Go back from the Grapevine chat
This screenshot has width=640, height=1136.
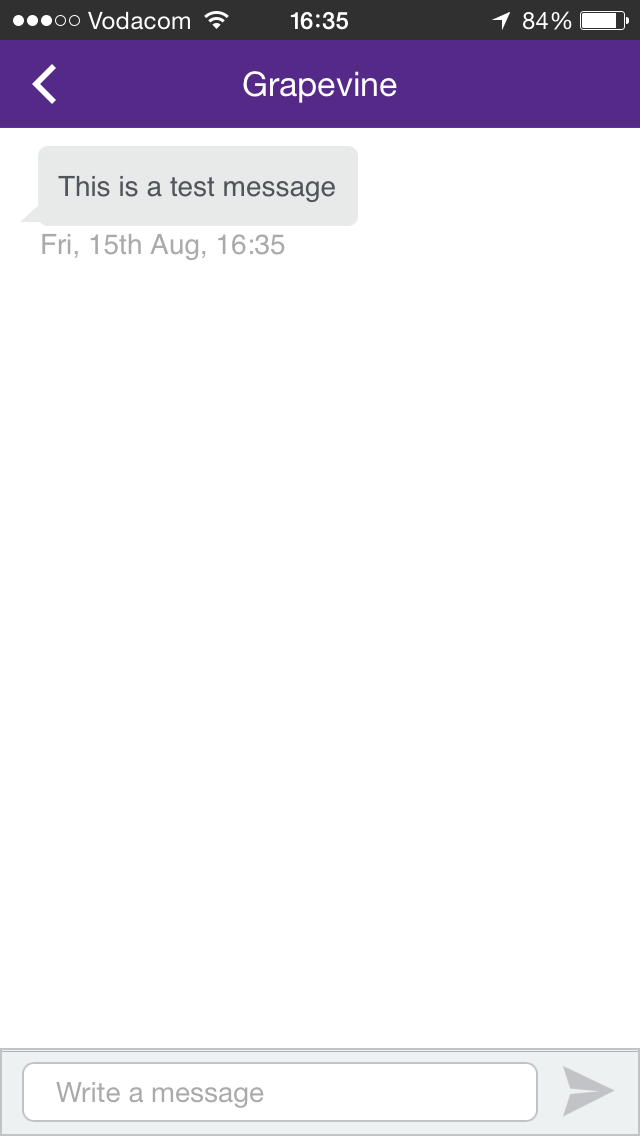[x=45, y=85]
